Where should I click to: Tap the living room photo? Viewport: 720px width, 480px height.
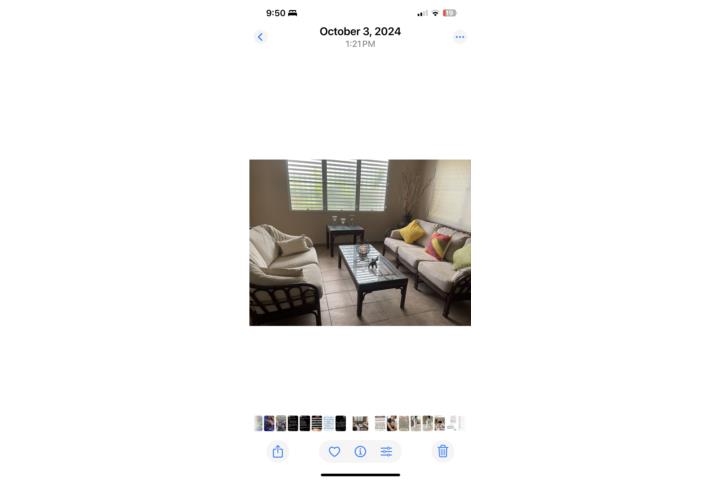coord(360,242)
